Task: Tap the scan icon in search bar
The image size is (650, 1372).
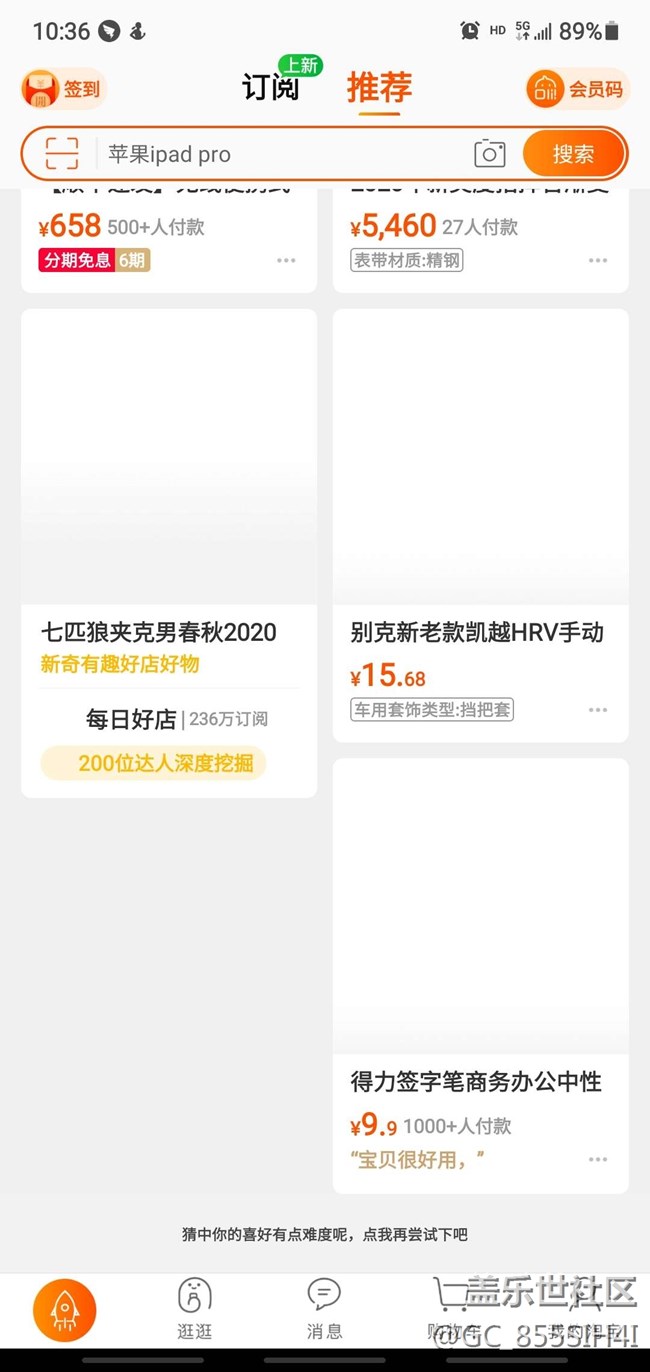Action: [62, 154]
